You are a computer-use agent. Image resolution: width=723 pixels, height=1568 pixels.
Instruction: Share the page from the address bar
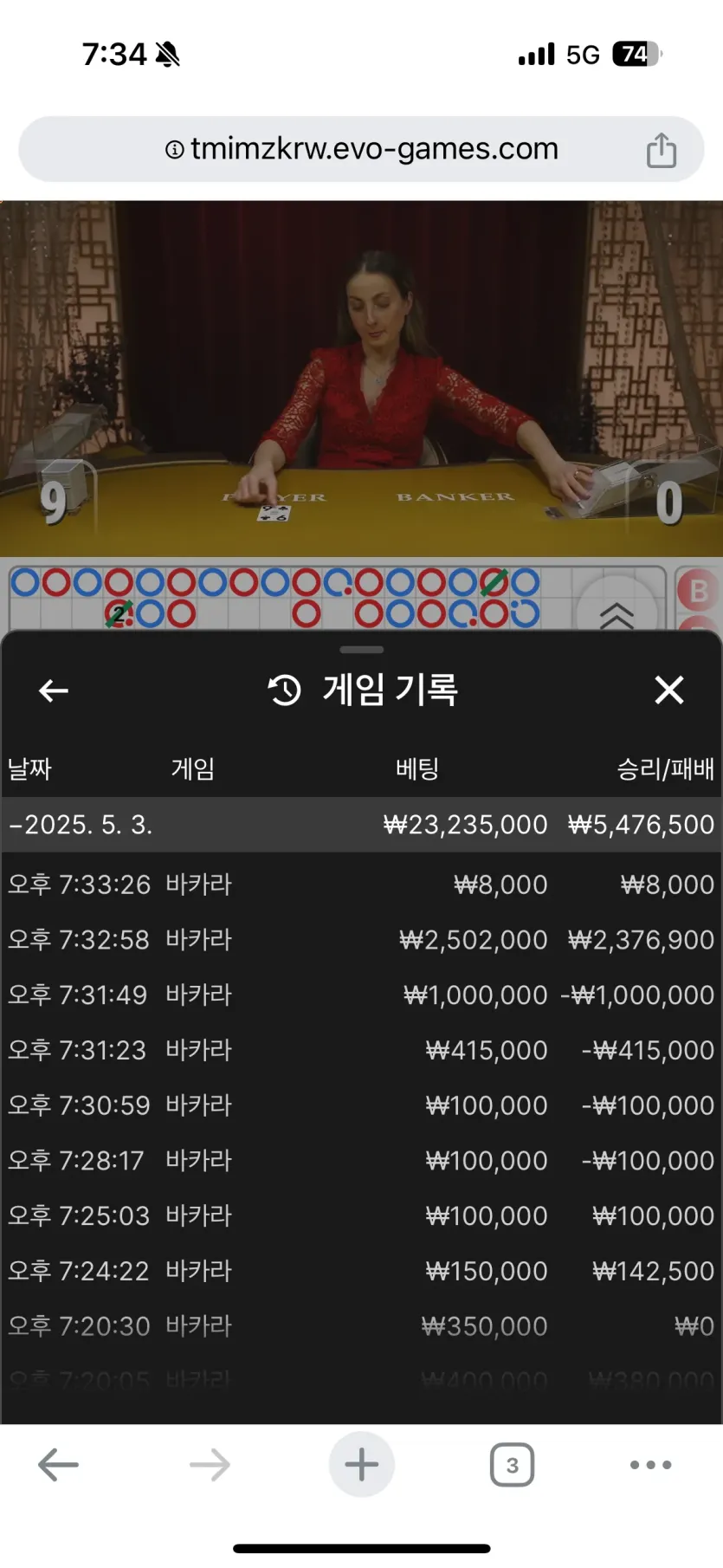(x=662, y=150)
